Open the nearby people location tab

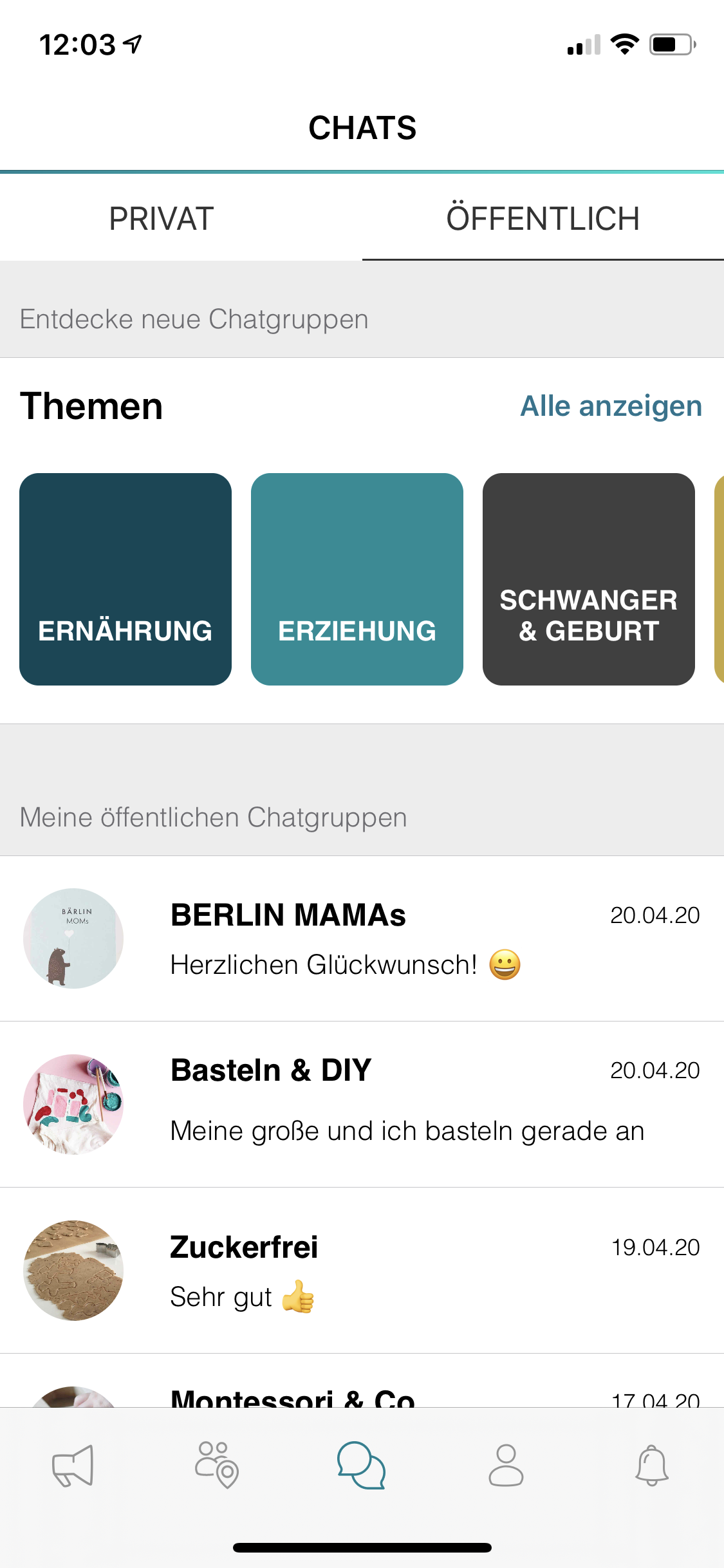217,1466
